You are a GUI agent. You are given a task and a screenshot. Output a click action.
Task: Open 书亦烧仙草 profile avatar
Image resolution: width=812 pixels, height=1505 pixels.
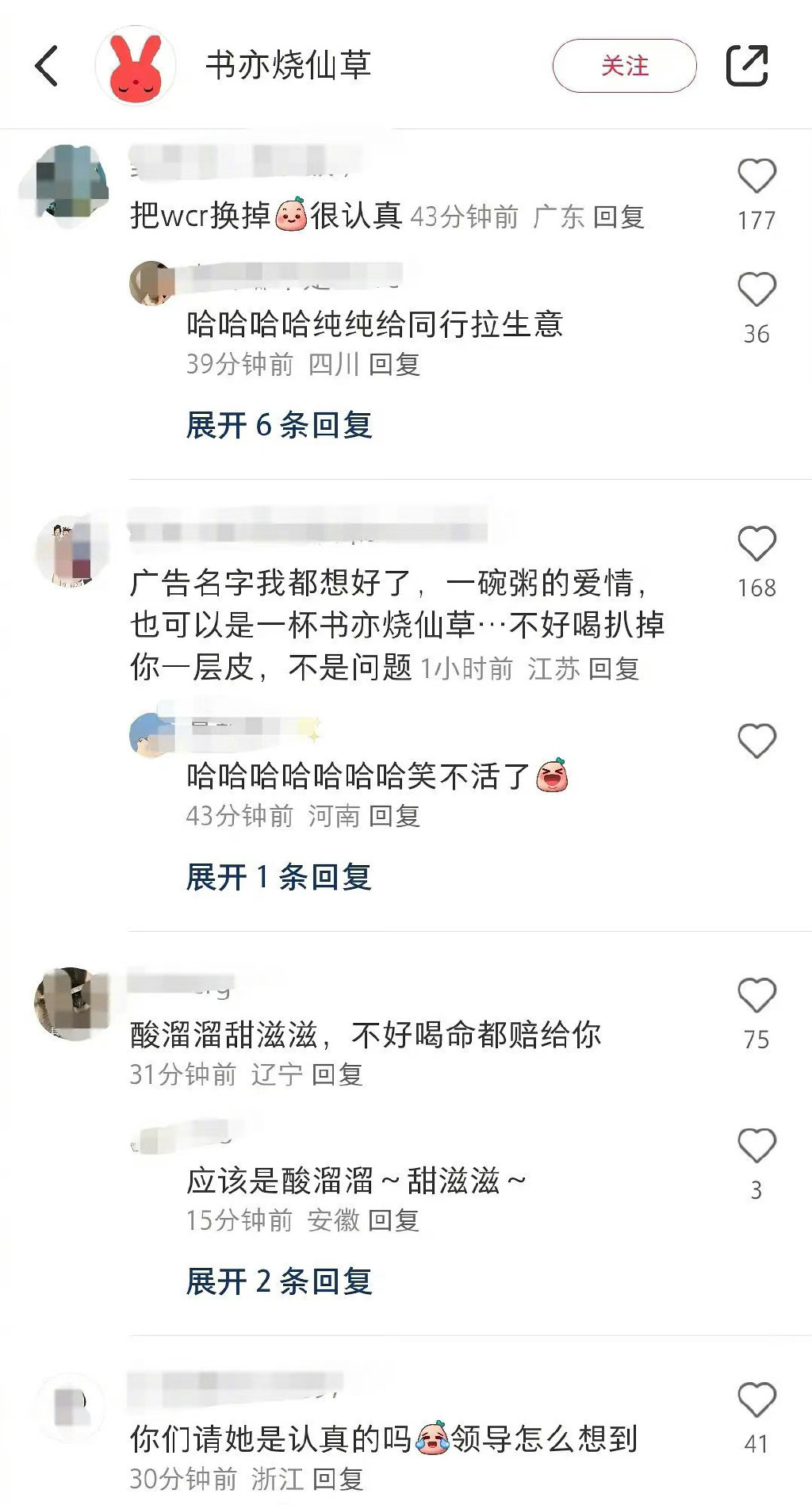135,66
